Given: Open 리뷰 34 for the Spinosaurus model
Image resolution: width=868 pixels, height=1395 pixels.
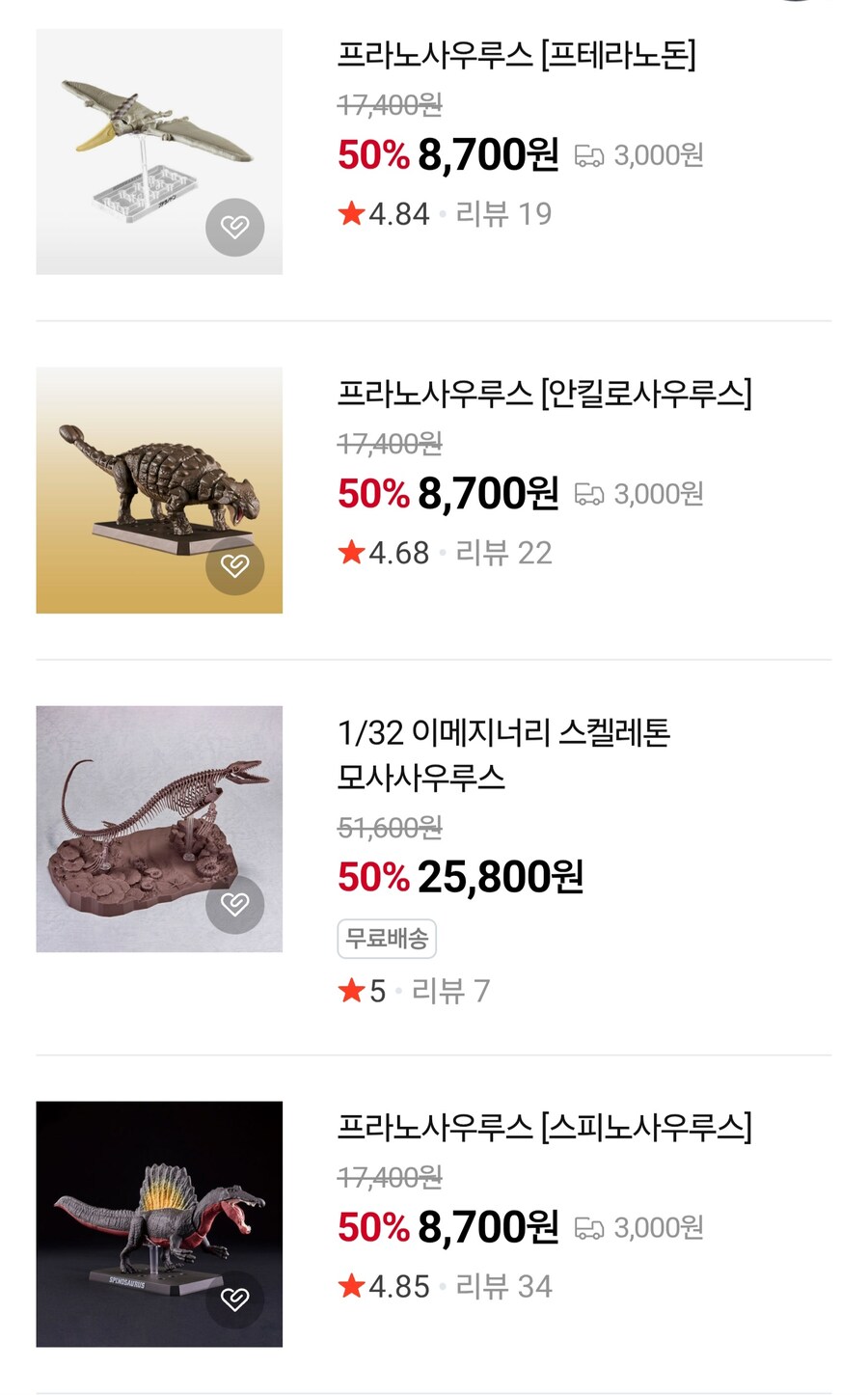Looking at the screenshot, I should [x=503, y=1287].
